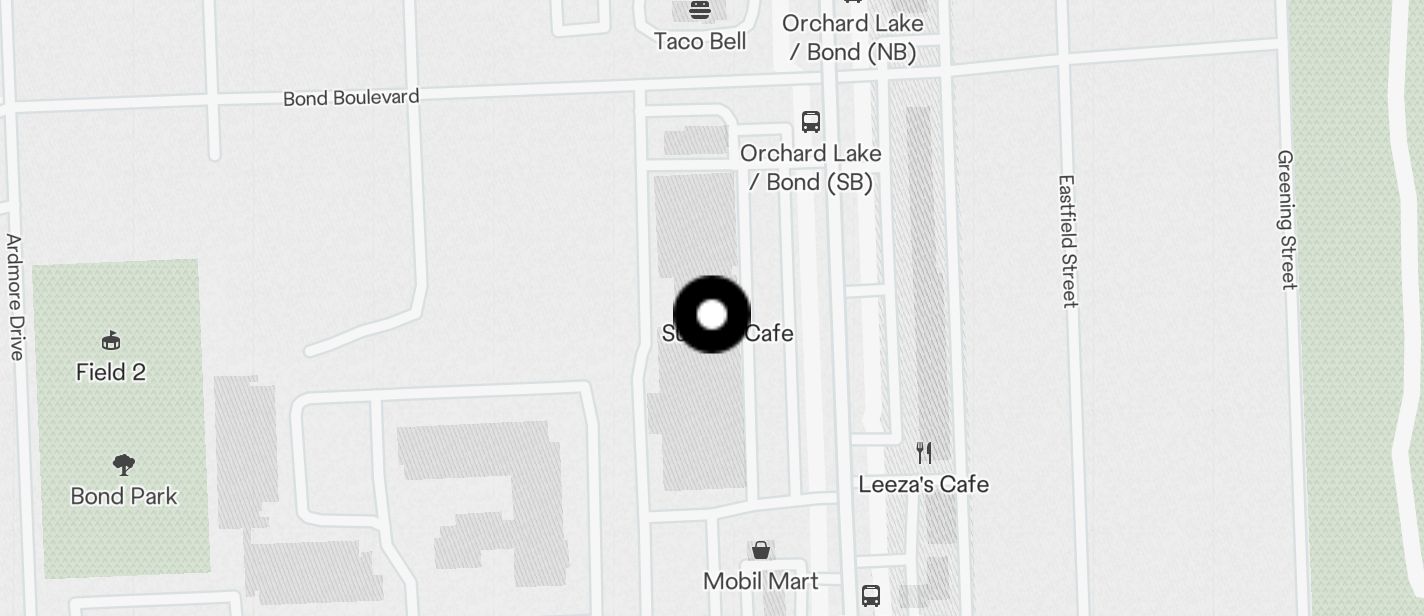Open the Orchard Lake / Bond (SB) bus stop
Viewport: 1424px width, 616px height.
pos(811,123)
